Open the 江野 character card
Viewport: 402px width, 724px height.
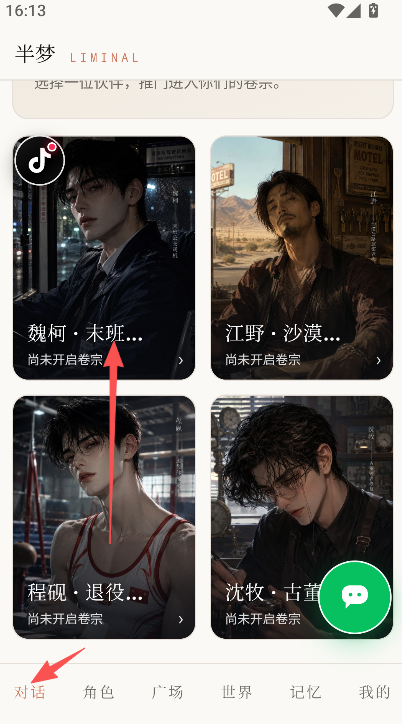point(302,258)
